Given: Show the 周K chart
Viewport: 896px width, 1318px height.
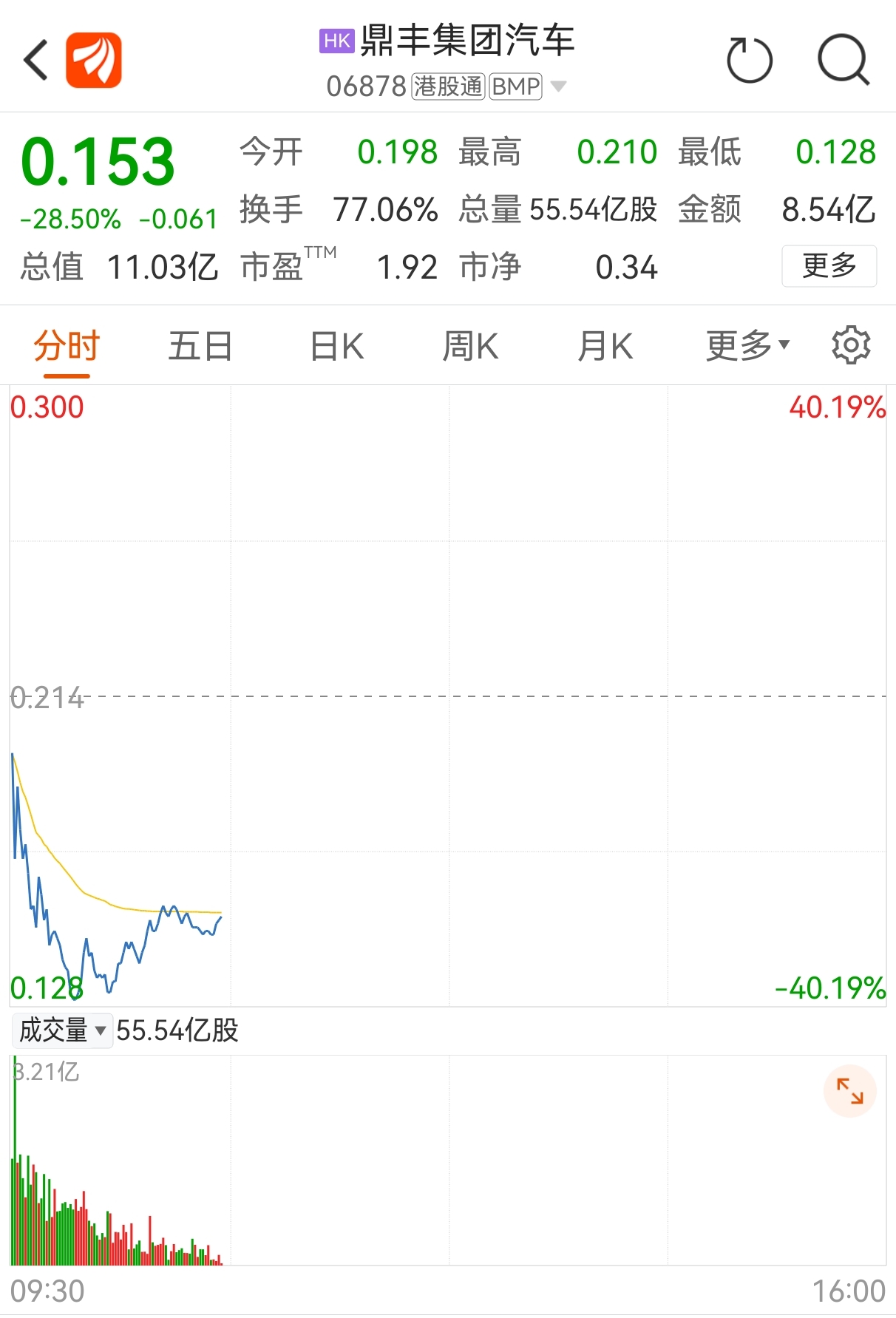Looking at the screenshot, I should tap(470, 346).
